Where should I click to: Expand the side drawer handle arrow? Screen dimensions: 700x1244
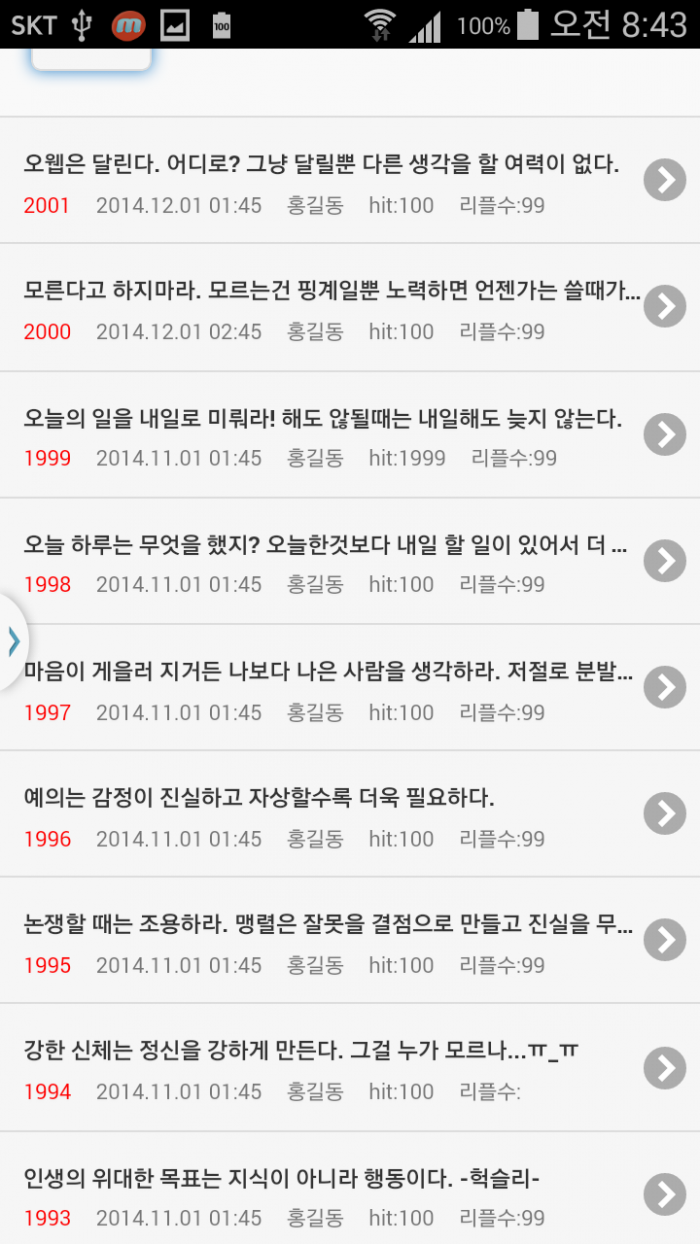(13, 641)
